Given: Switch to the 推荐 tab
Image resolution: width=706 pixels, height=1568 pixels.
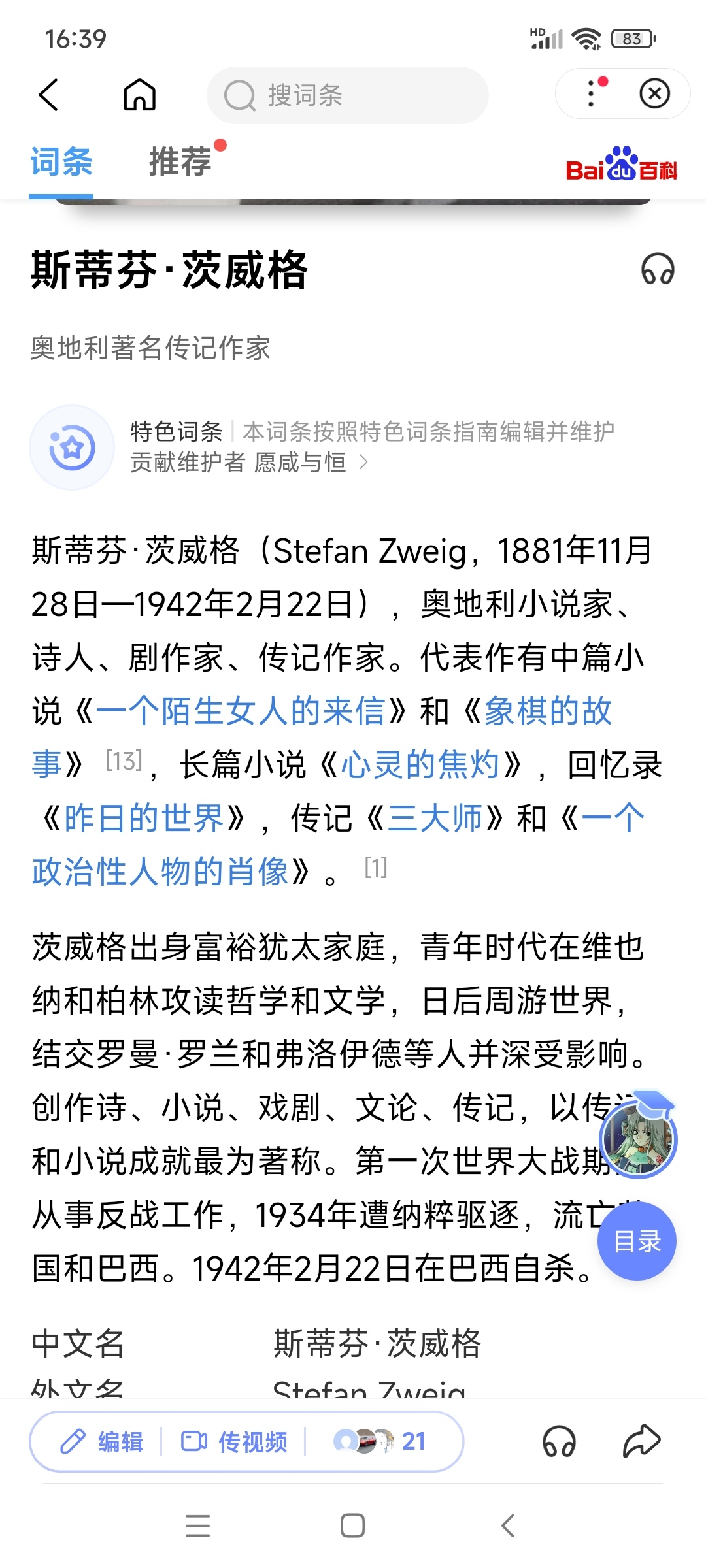Looking at the screenshot, I should [x=180, y=161].
